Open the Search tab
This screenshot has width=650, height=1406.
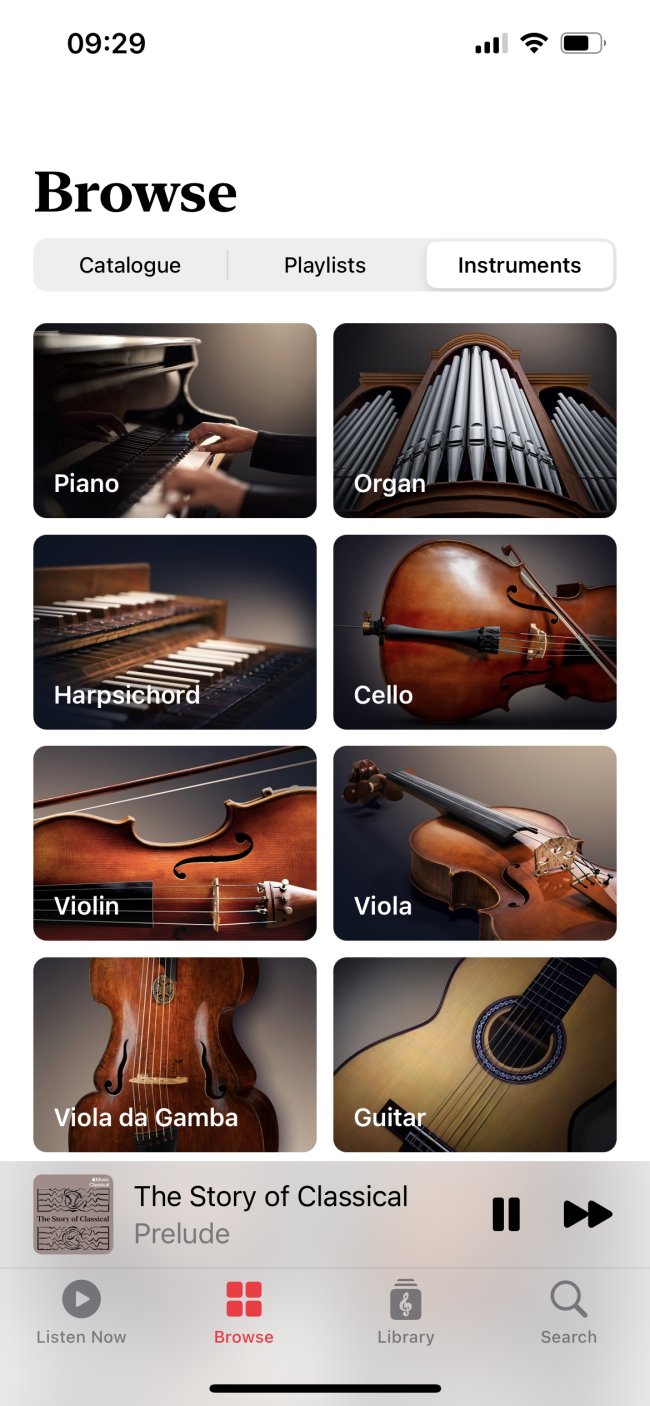[568, 1312]
